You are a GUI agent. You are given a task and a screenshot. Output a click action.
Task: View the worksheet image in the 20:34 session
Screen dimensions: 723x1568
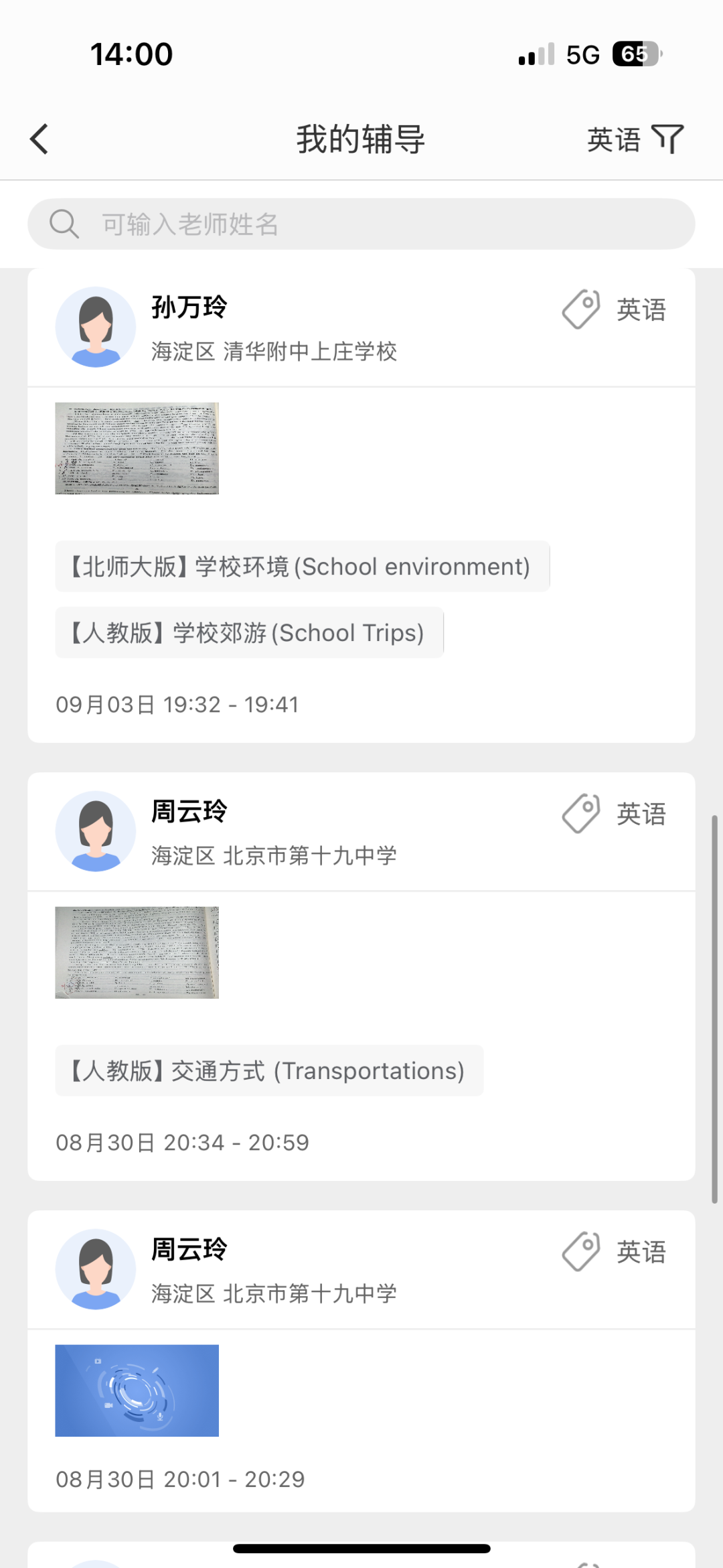(x=137, y=952)
